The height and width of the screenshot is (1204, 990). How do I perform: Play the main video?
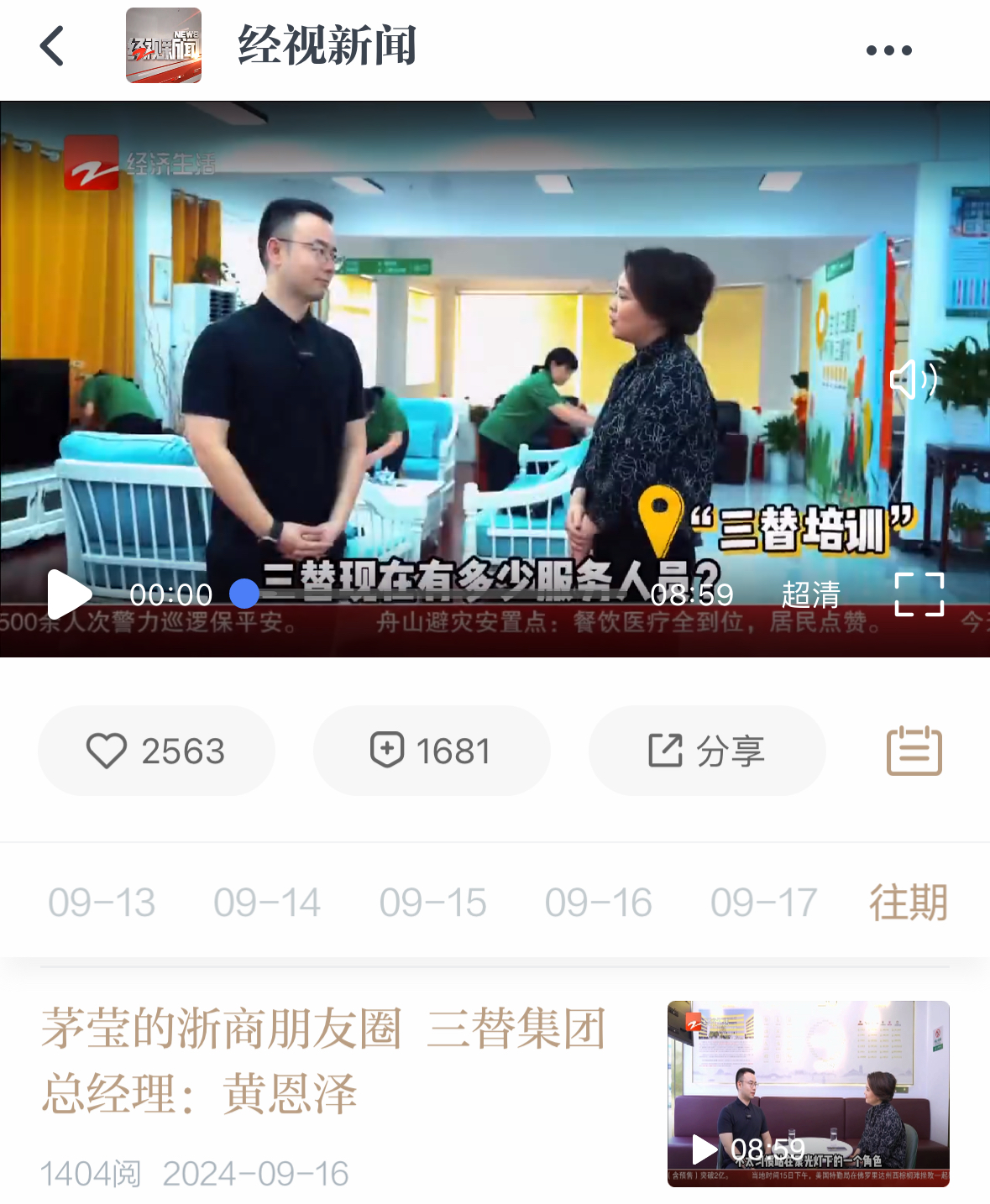click(69, 594)
